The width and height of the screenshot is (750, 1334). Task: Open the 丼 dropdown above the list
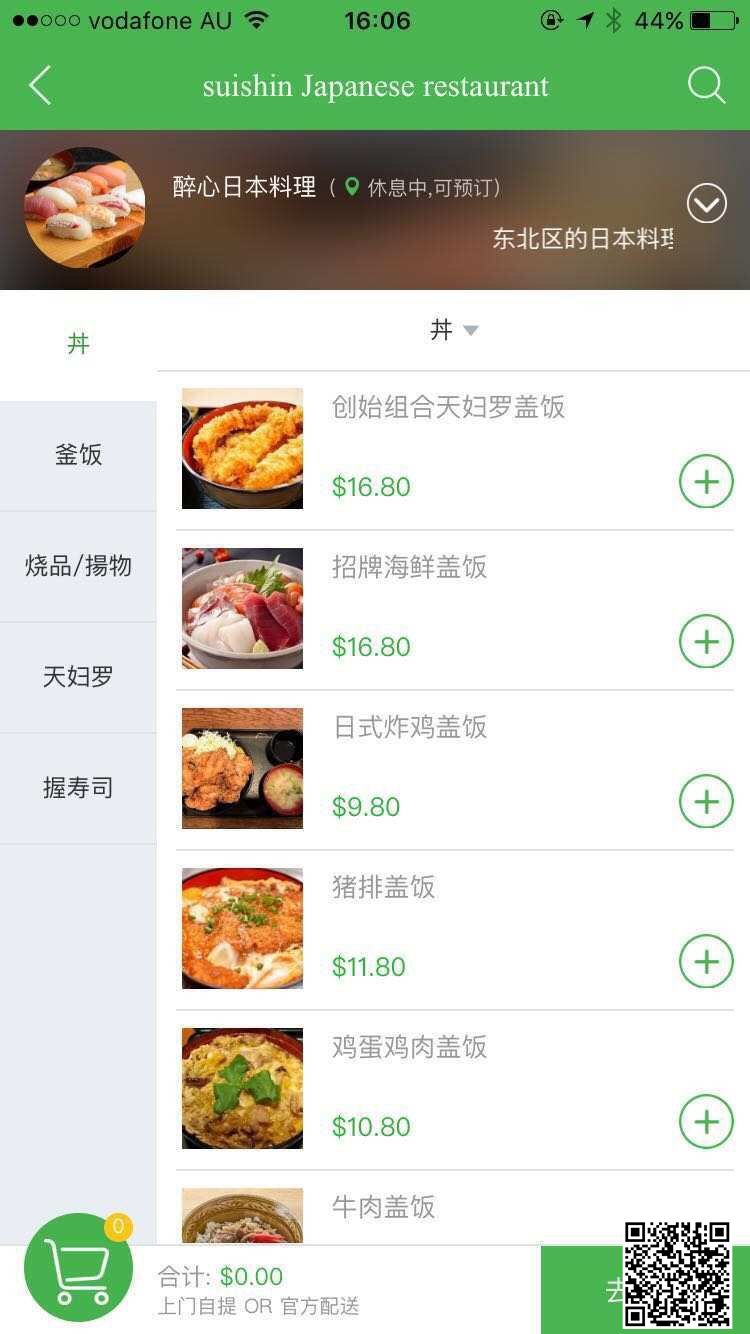coord(454,330)
